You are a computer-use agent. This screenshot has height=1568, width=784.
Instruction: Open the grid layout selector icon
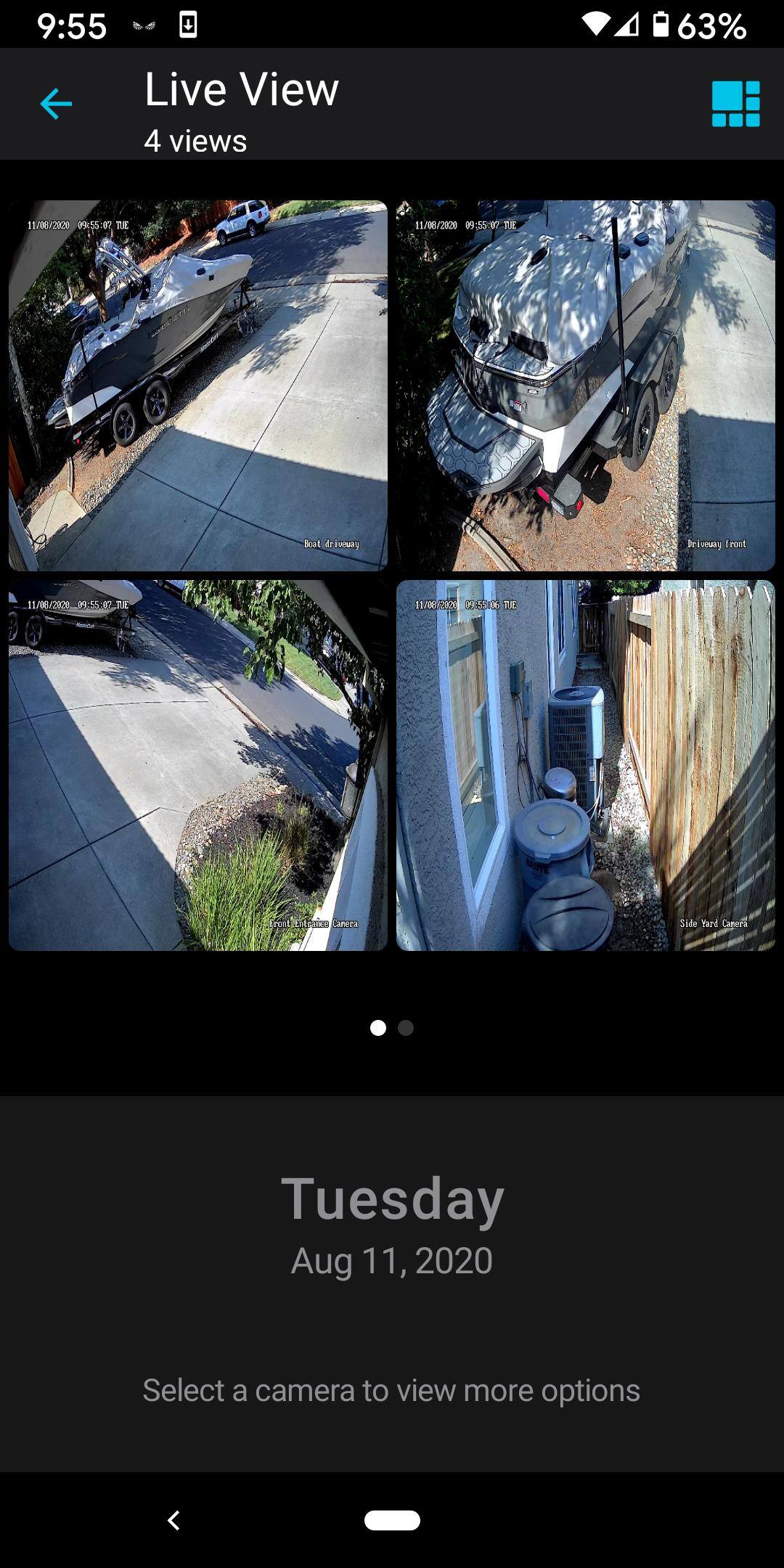[x=735, y=104]
